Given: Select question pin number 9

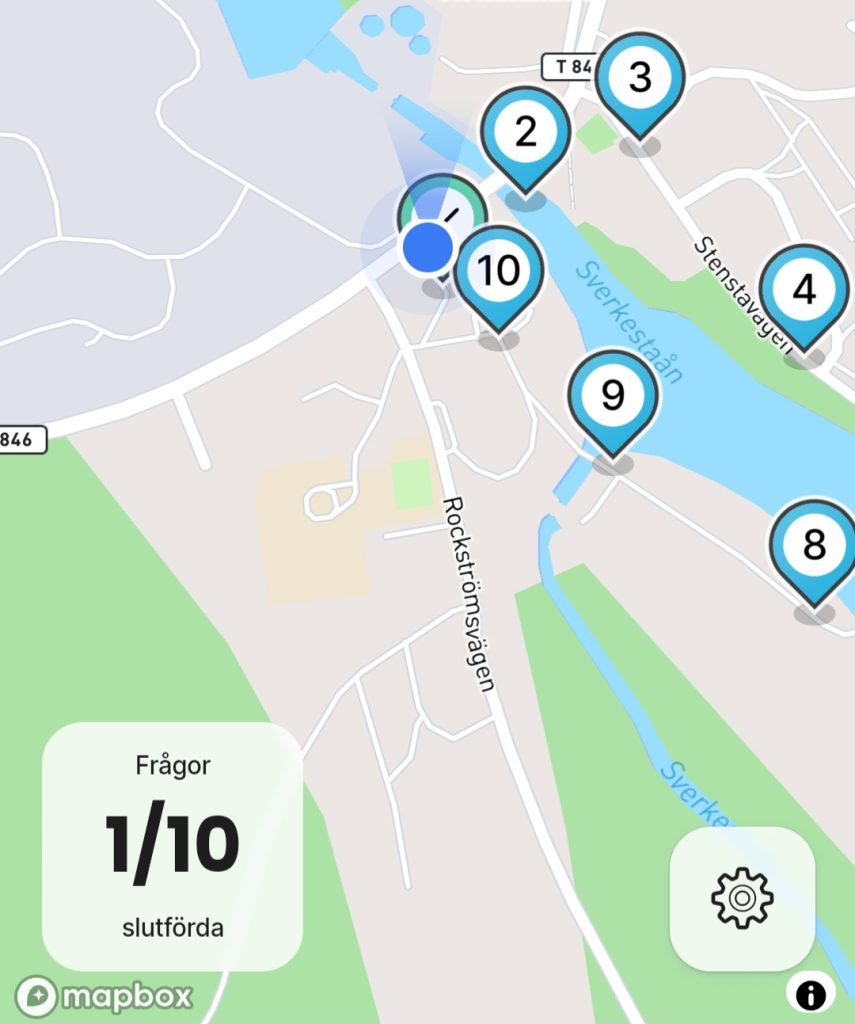Looking at the screenshot, I should coord(613,396).
